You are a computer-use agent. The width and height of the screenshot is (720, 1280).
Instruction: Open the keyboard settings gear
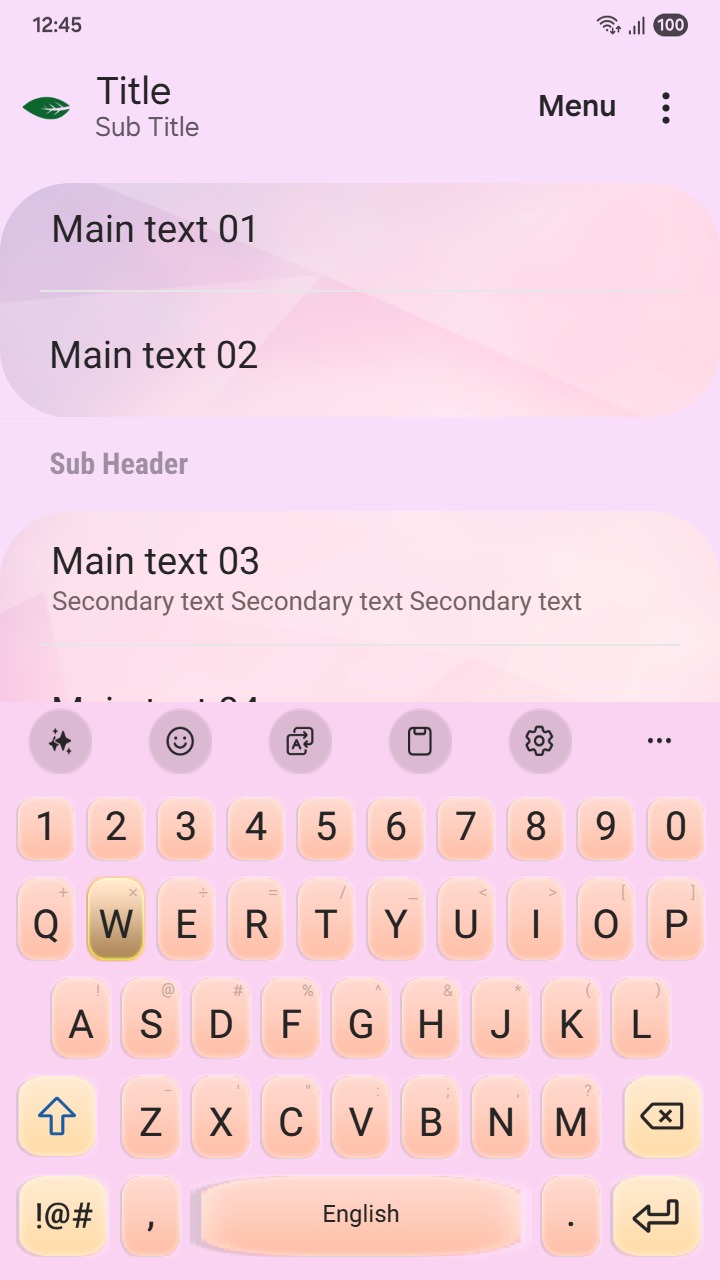539,741
